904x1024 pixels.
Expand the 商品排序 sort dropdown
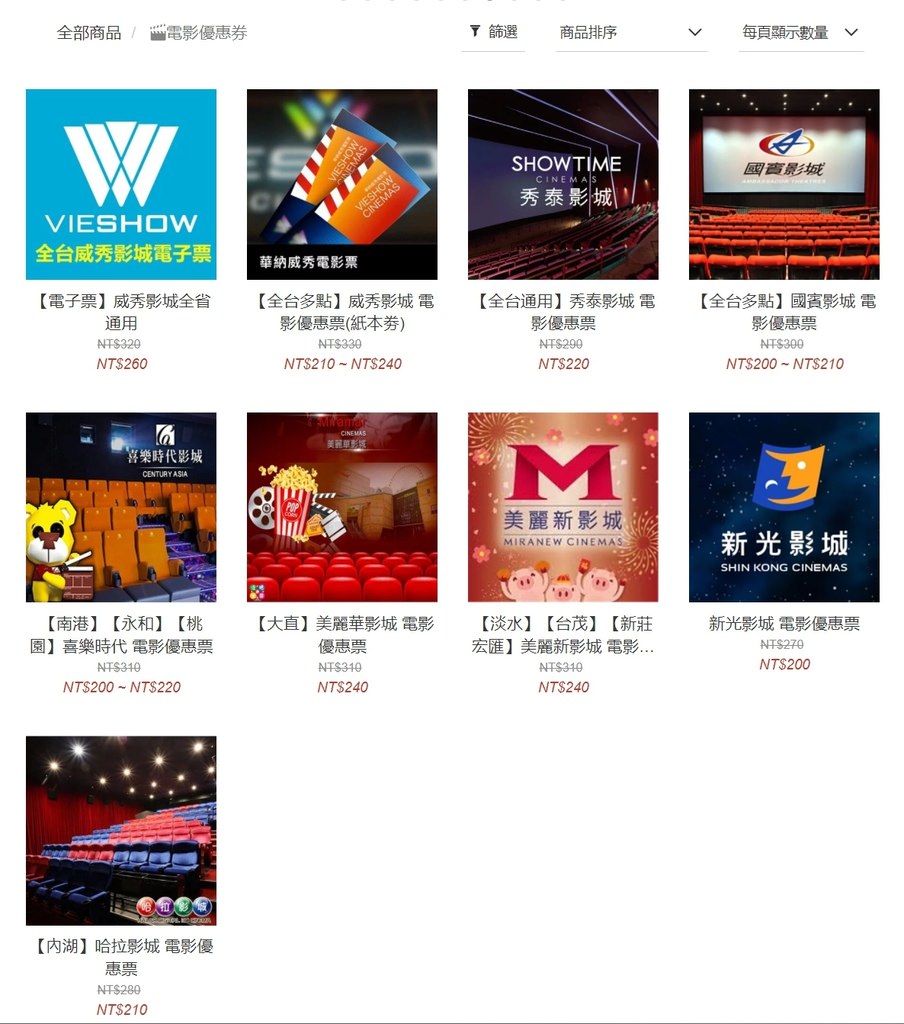point(631,33)
